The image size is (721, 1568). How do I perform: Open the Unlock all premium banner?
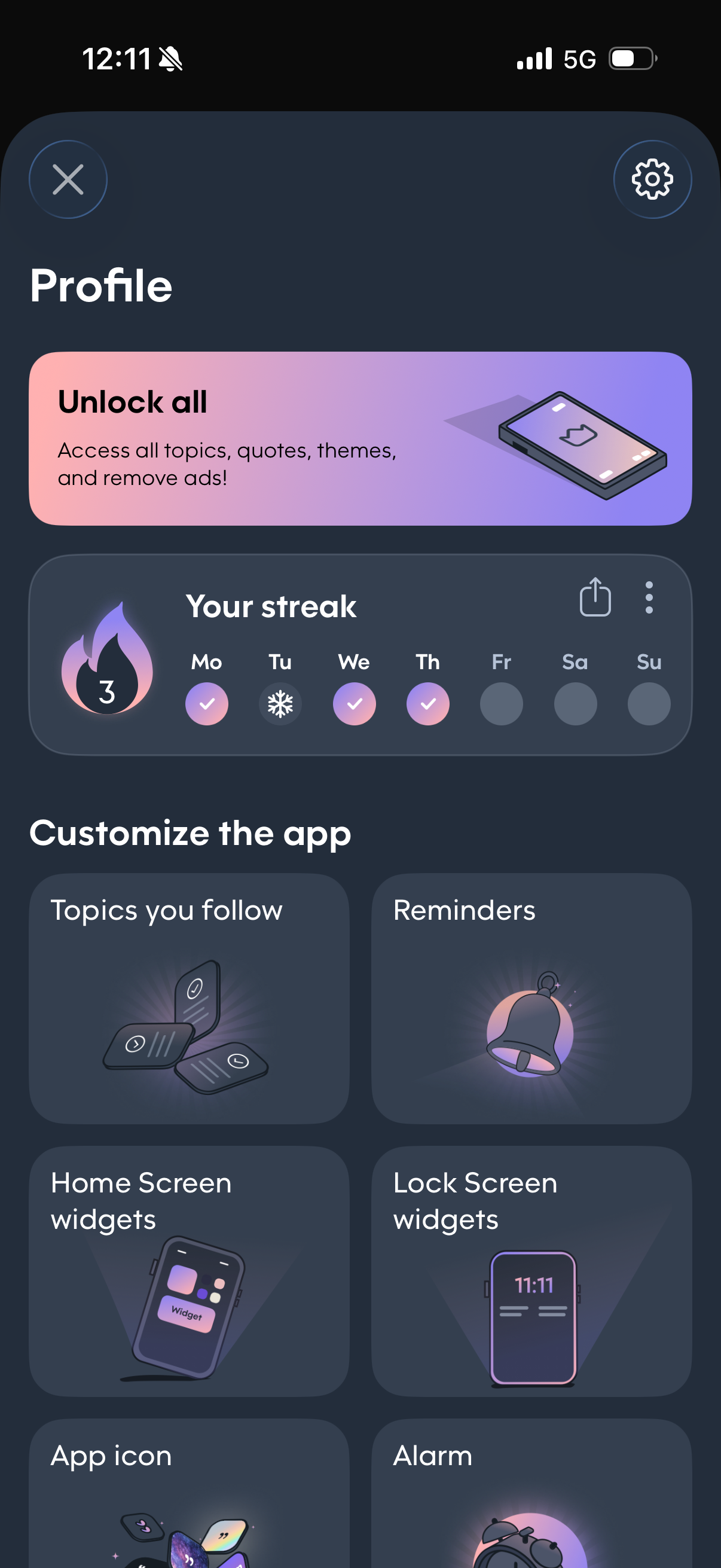[x=360, y=438]
